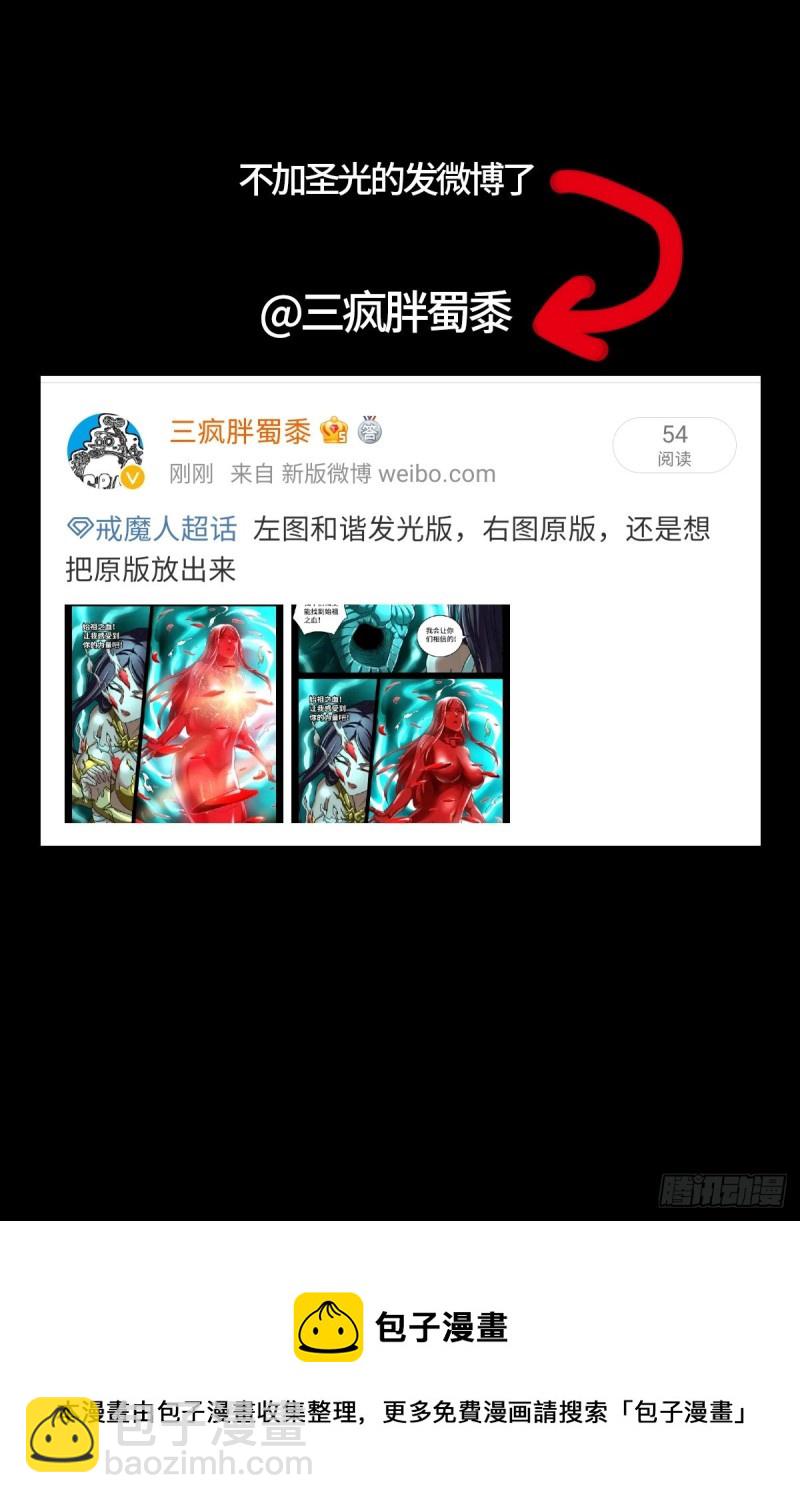
Task: Click the 54 阅读 read counter
Action: (x=675, y=444)
